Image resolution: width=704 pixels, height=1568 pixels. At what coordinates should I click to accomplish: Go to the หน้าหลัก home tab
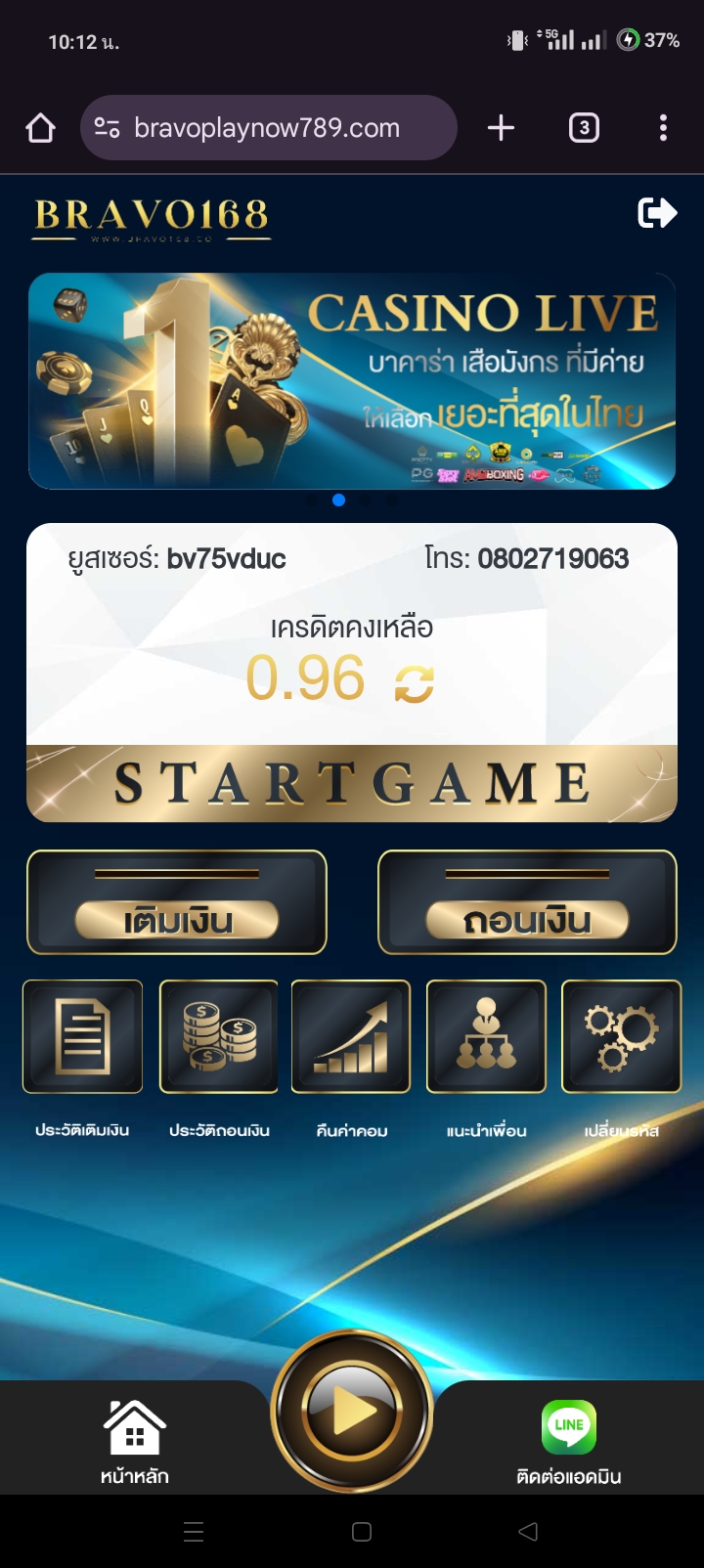[x=135, y=1440]
